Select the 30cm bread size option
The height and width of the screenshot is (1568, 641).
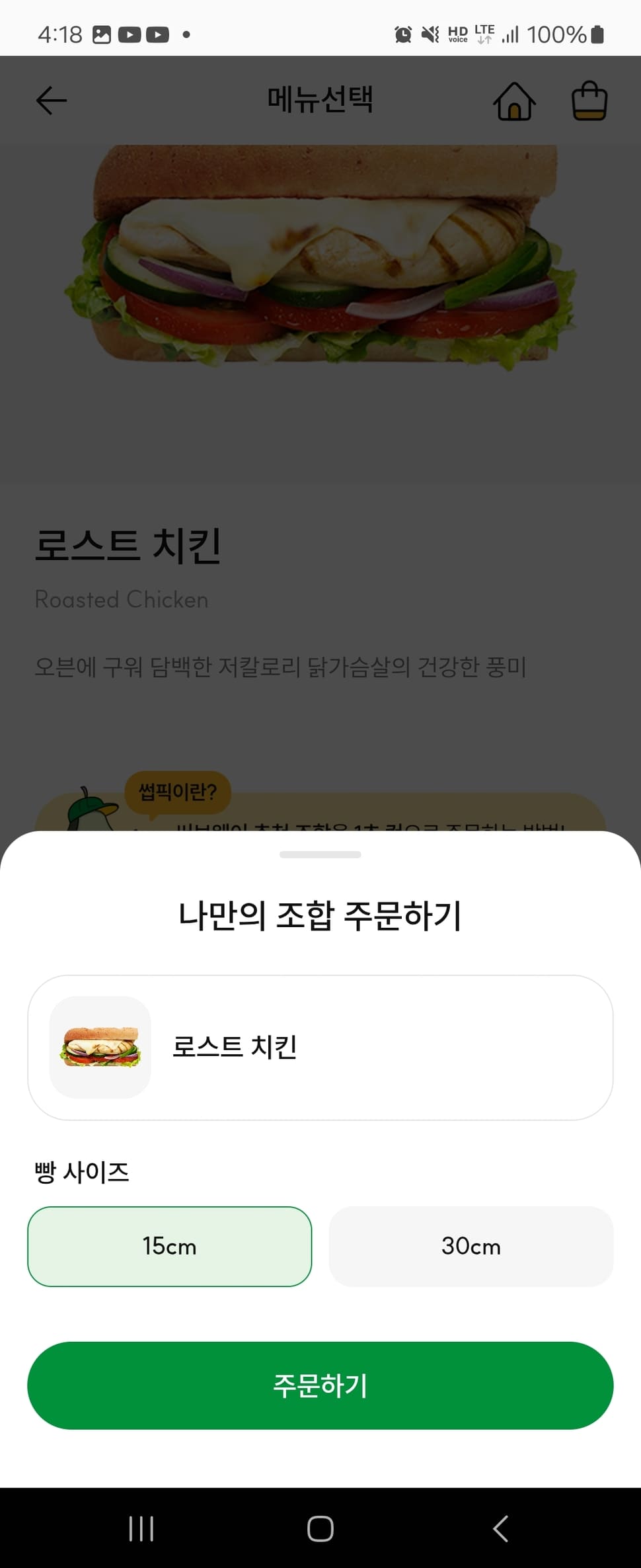click(x=471, y=1246)
